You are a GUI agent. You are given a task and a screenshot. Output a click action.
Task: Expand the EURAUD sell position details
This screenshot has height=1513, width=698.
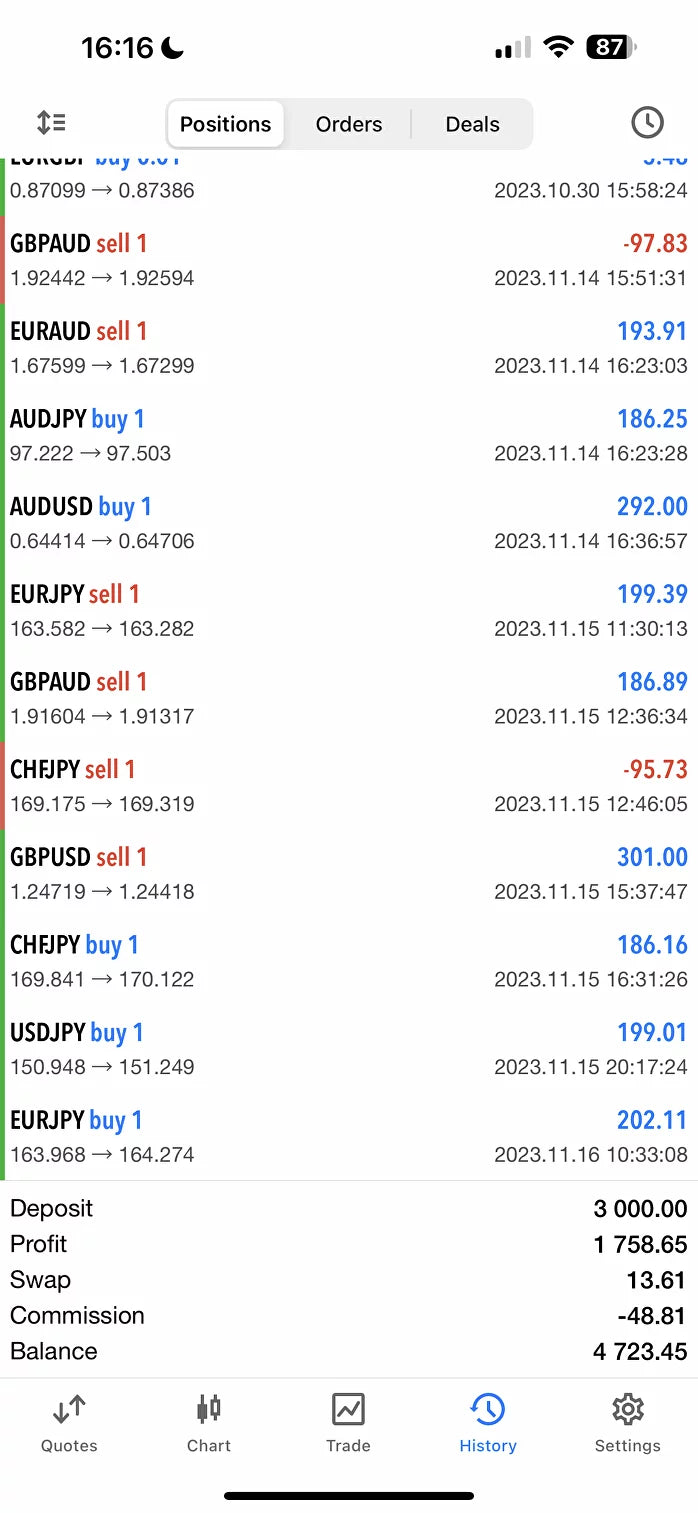coord(349,347)
